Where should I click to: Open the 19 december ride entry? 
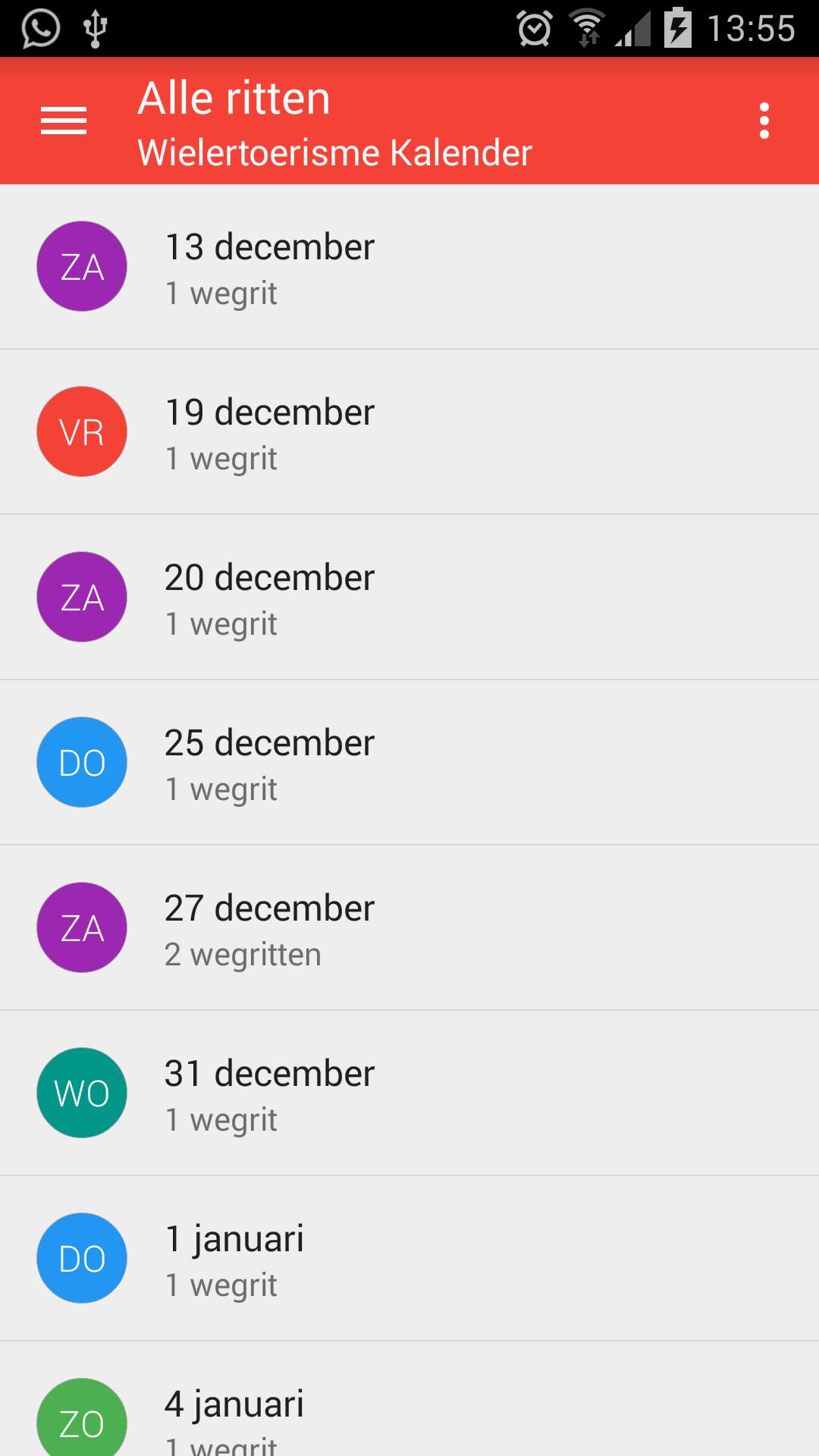click(x=409, y=431)
